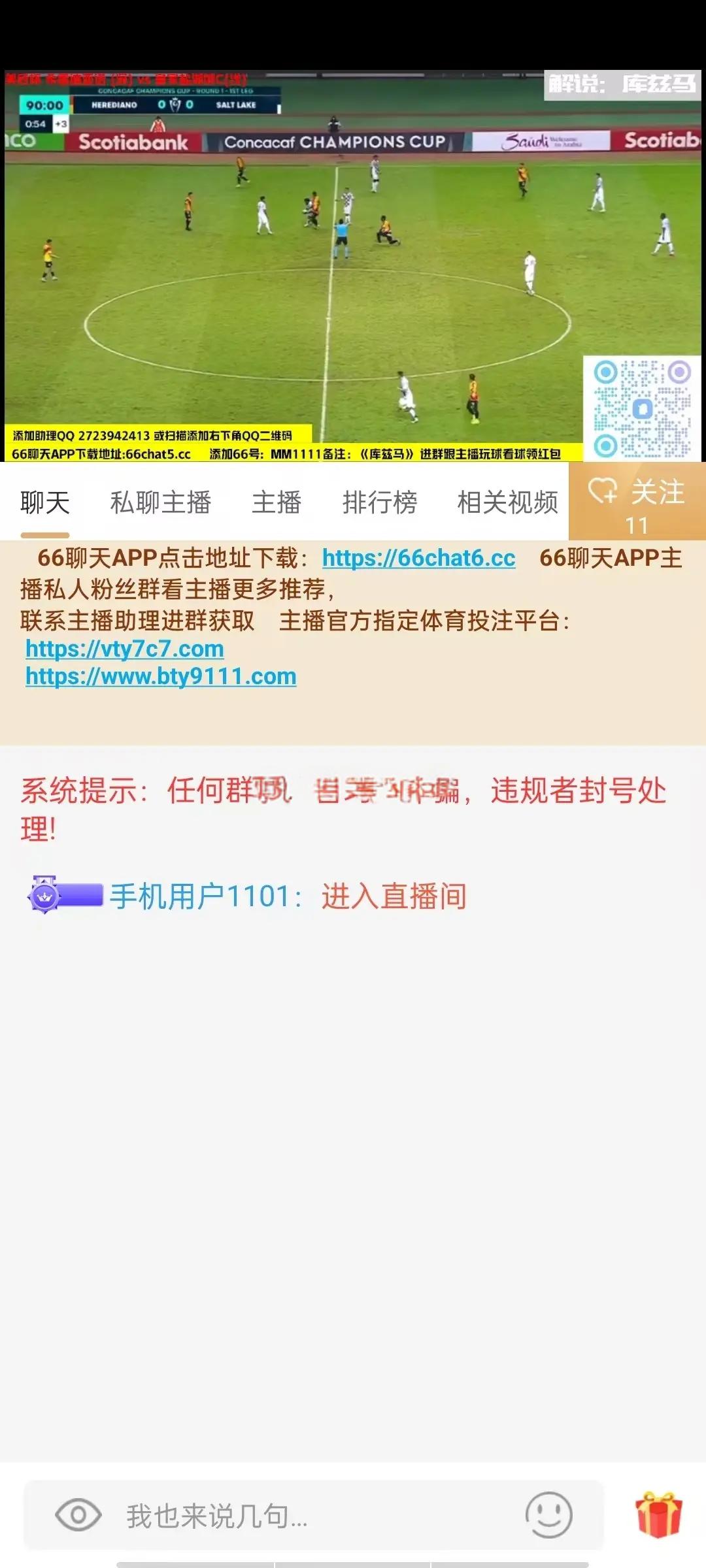Viewport: 706px width, 1568px height.
Task: Open the https://www.bty9111.com link
Action: [x=161, y=676]
